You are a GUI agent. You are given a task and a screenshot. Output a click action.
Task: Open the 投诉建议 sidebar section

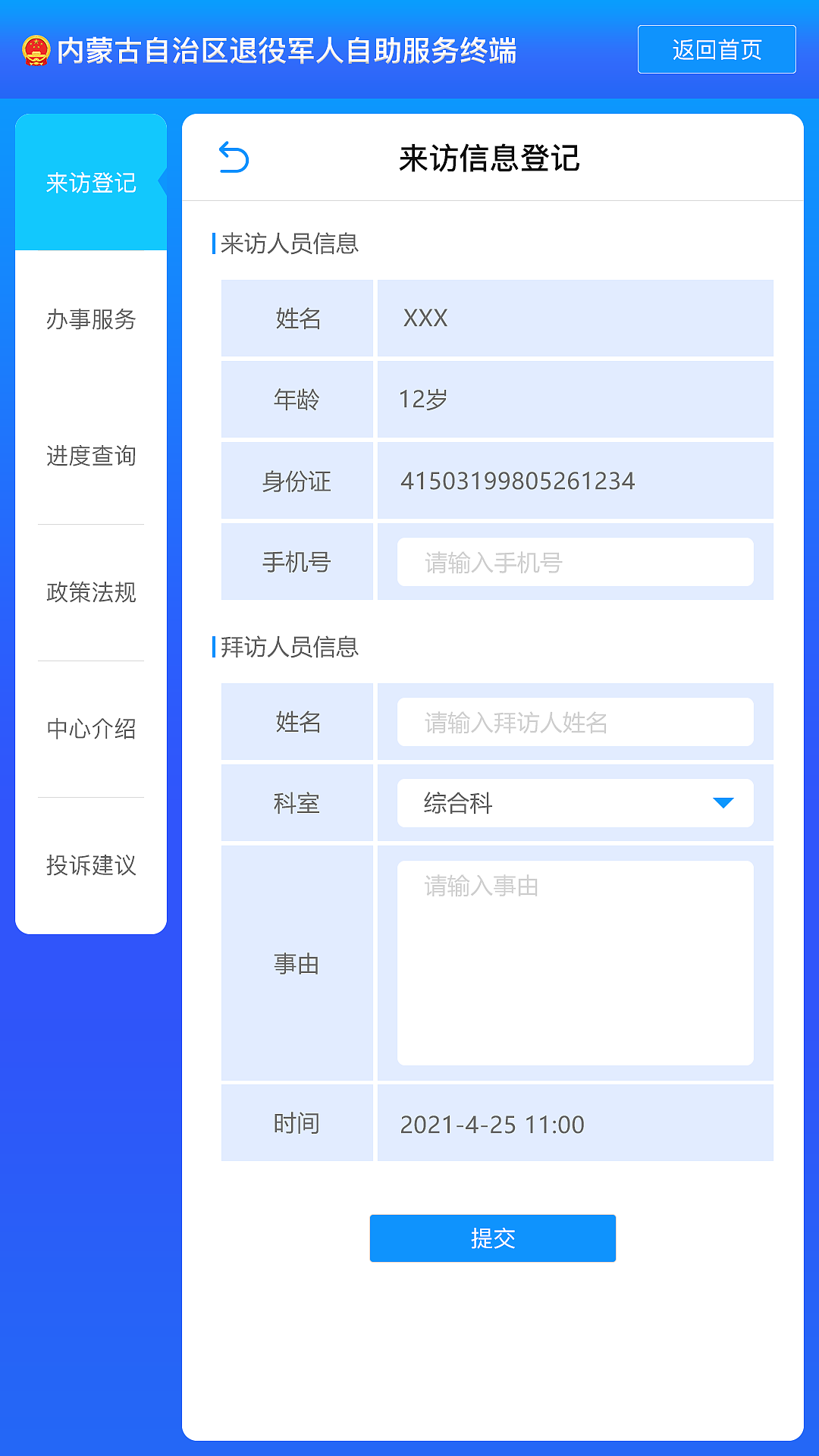pyautogui.click(x=91, y=867)
